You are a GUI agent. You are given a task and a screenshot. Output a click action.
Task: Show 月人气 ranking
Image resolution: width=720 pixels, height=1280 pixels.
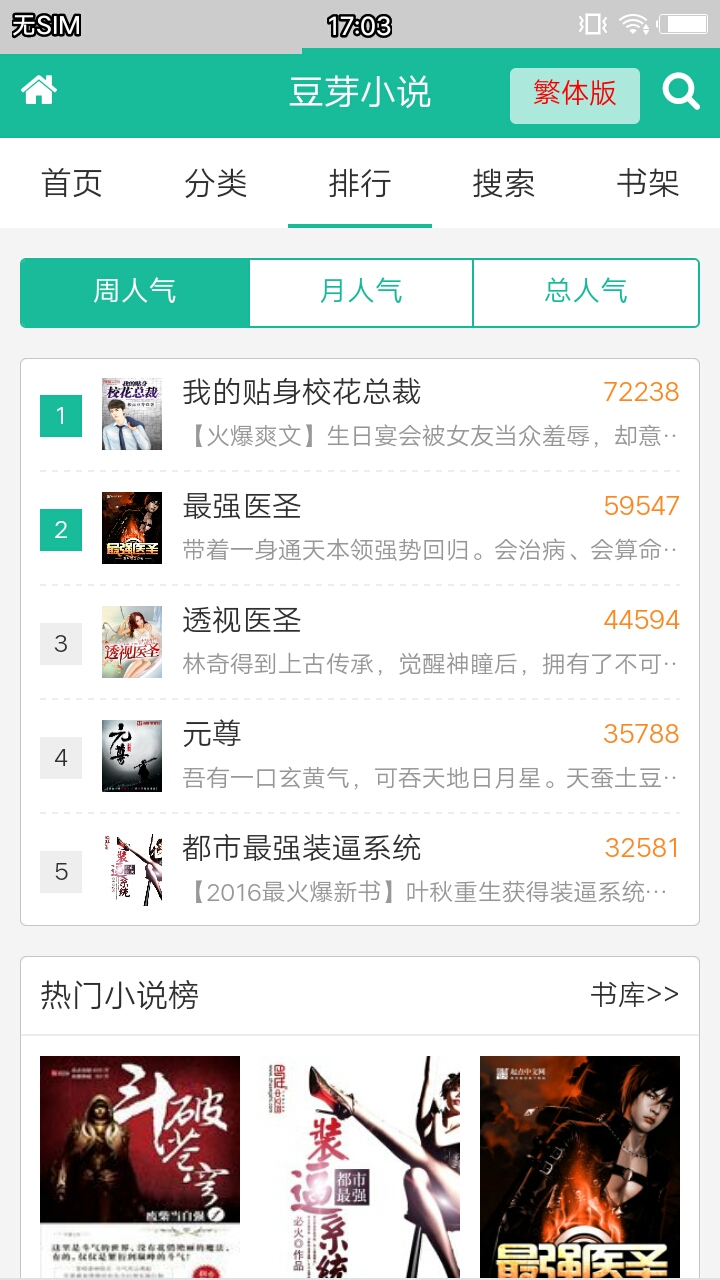coord(361,292)
